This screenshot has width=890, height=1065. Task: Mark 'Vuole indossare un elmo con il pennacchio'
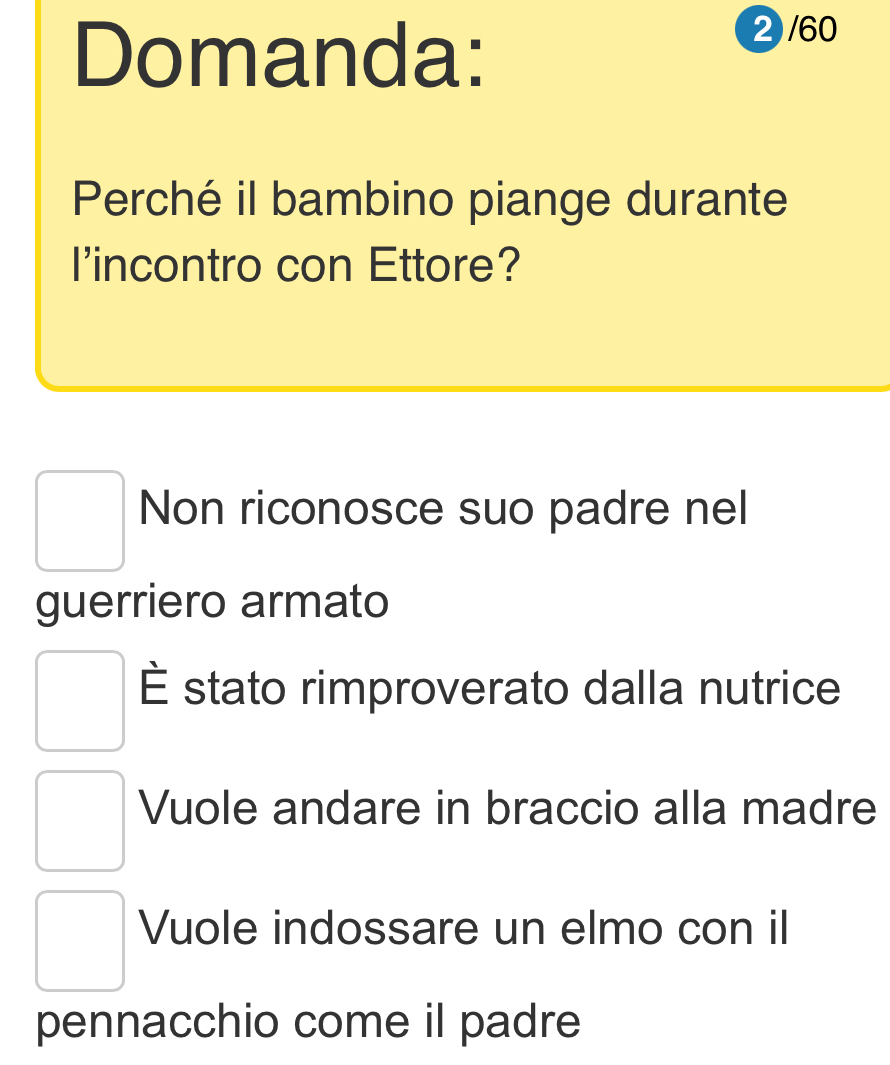80,941
